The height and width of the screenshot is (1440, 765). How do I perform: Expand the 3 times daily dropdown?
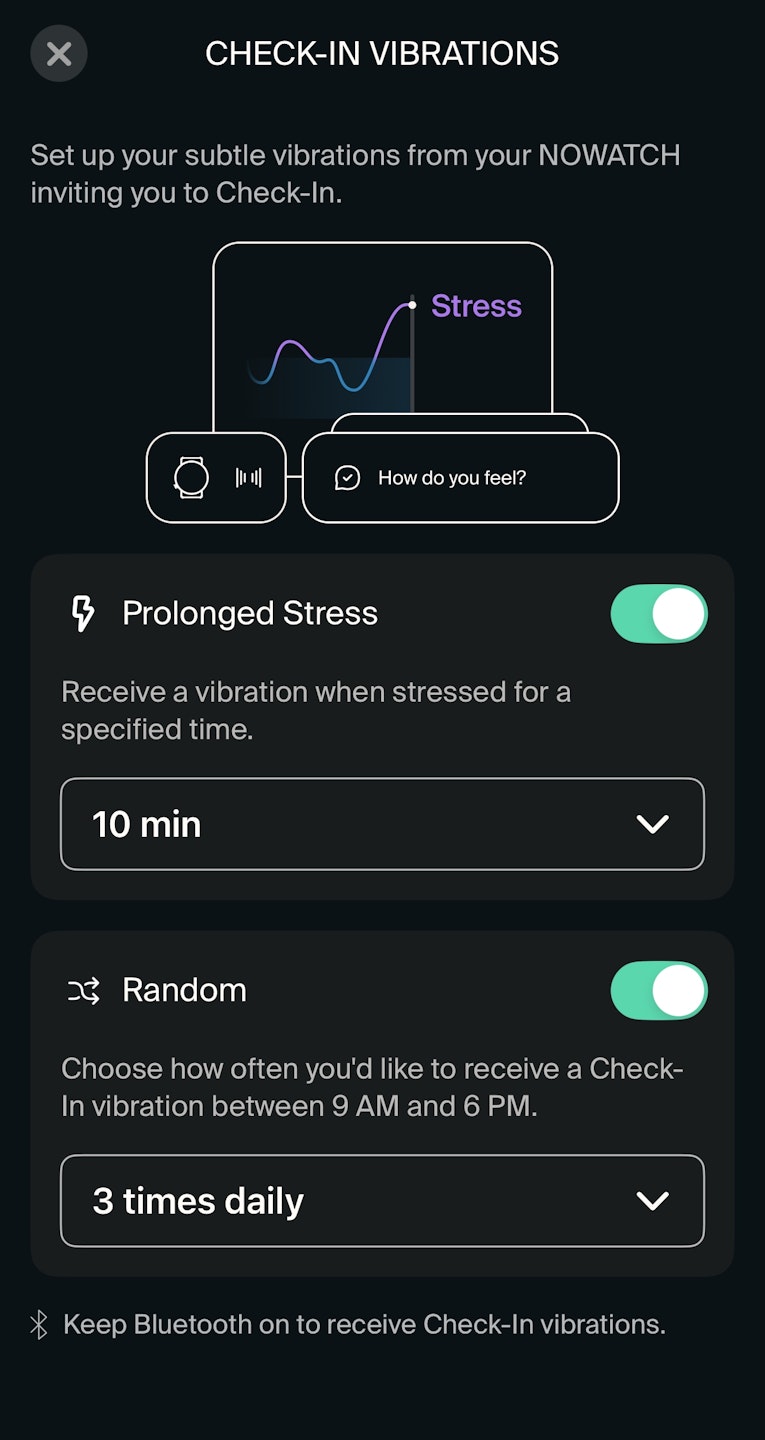(x=382, y=1201)
